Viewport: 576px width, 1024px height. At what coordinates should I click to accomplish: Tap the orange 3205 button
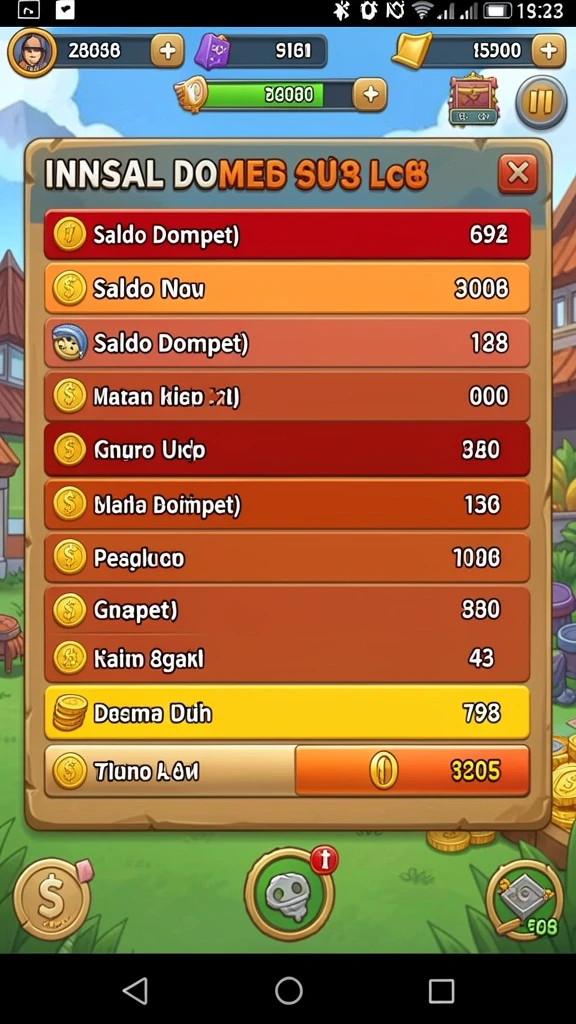tap(412, 771)
